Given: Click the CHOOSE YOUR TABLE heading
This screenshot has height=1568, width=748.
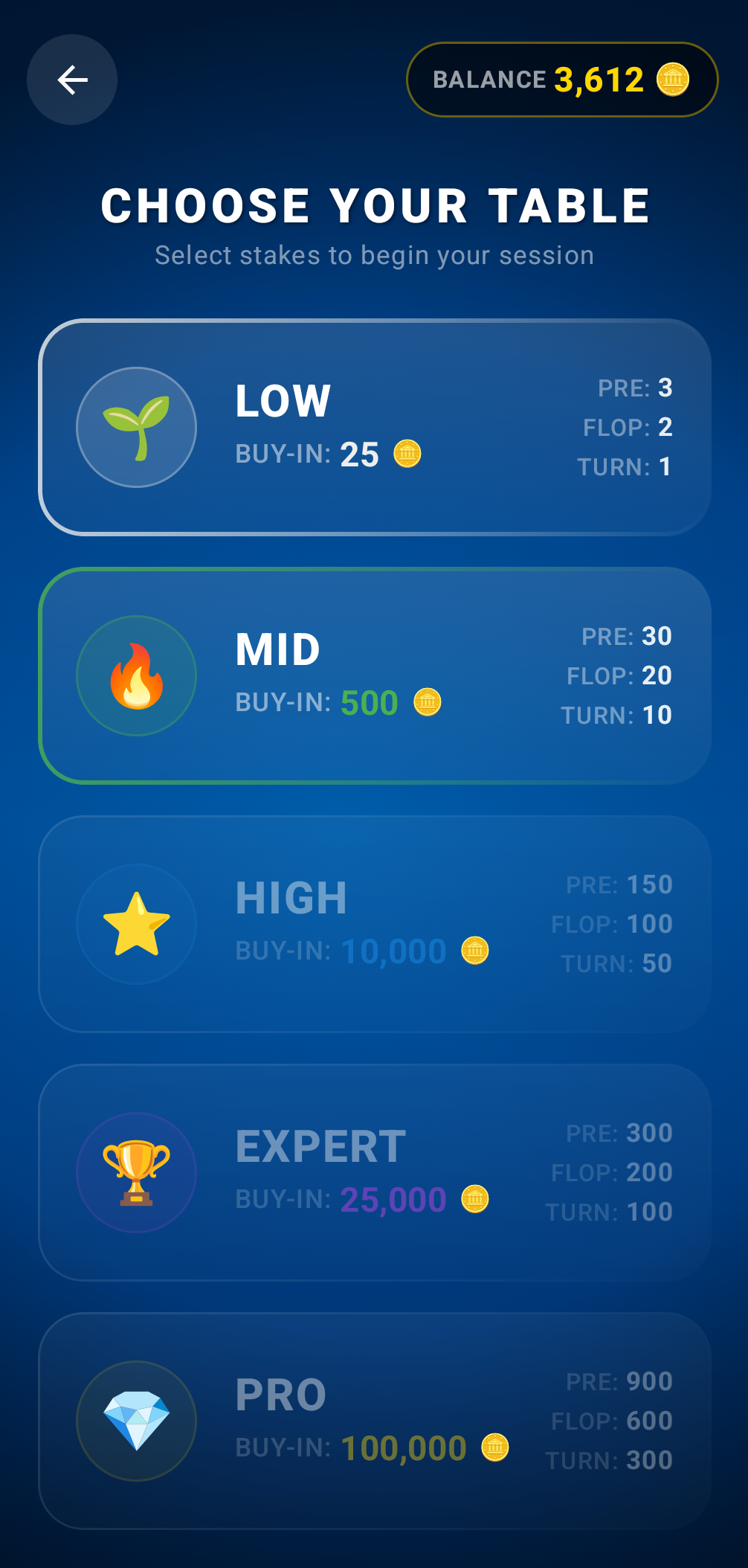Looking at the screenshot, I should (374, 205).
